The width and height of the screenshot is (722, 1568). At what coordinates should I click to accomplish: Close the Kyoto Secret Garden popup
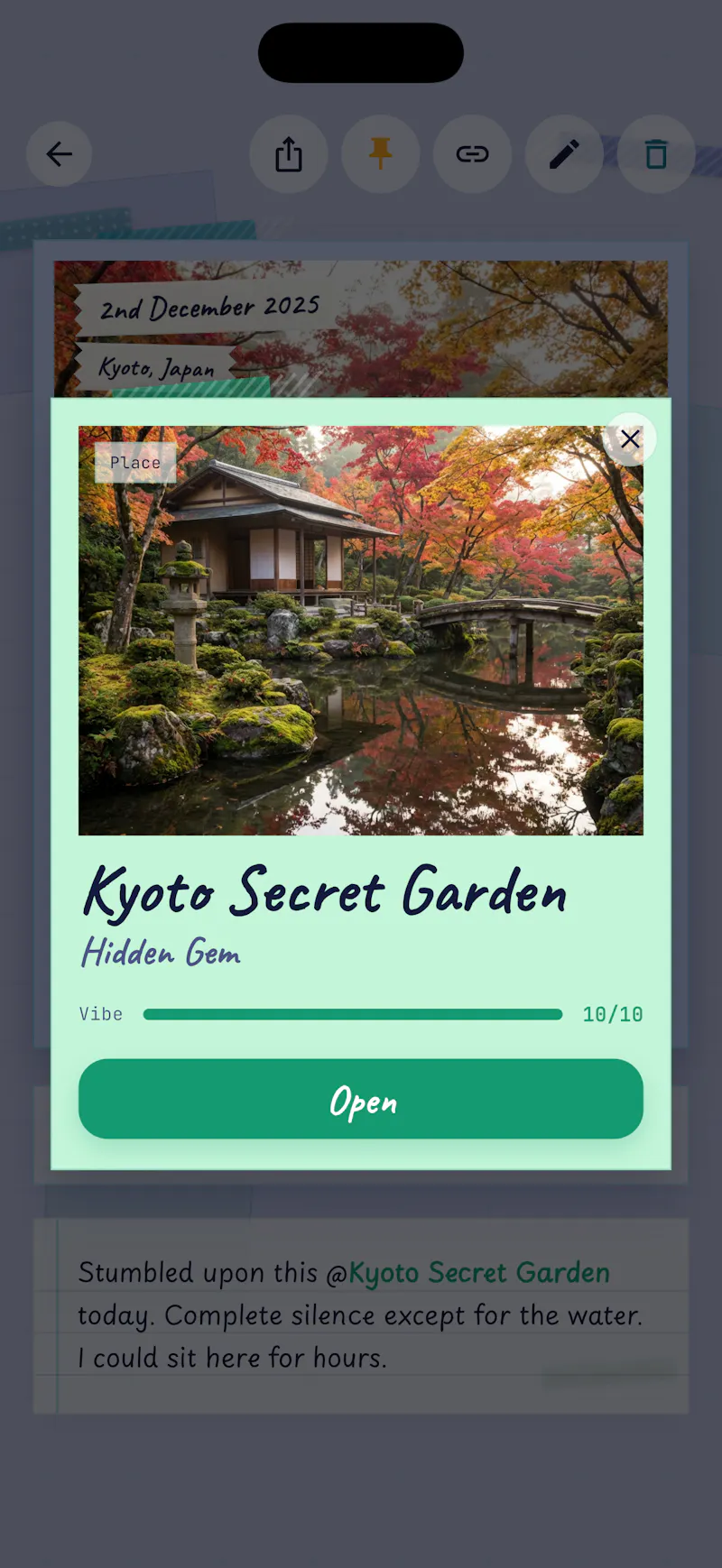[630, 439]
